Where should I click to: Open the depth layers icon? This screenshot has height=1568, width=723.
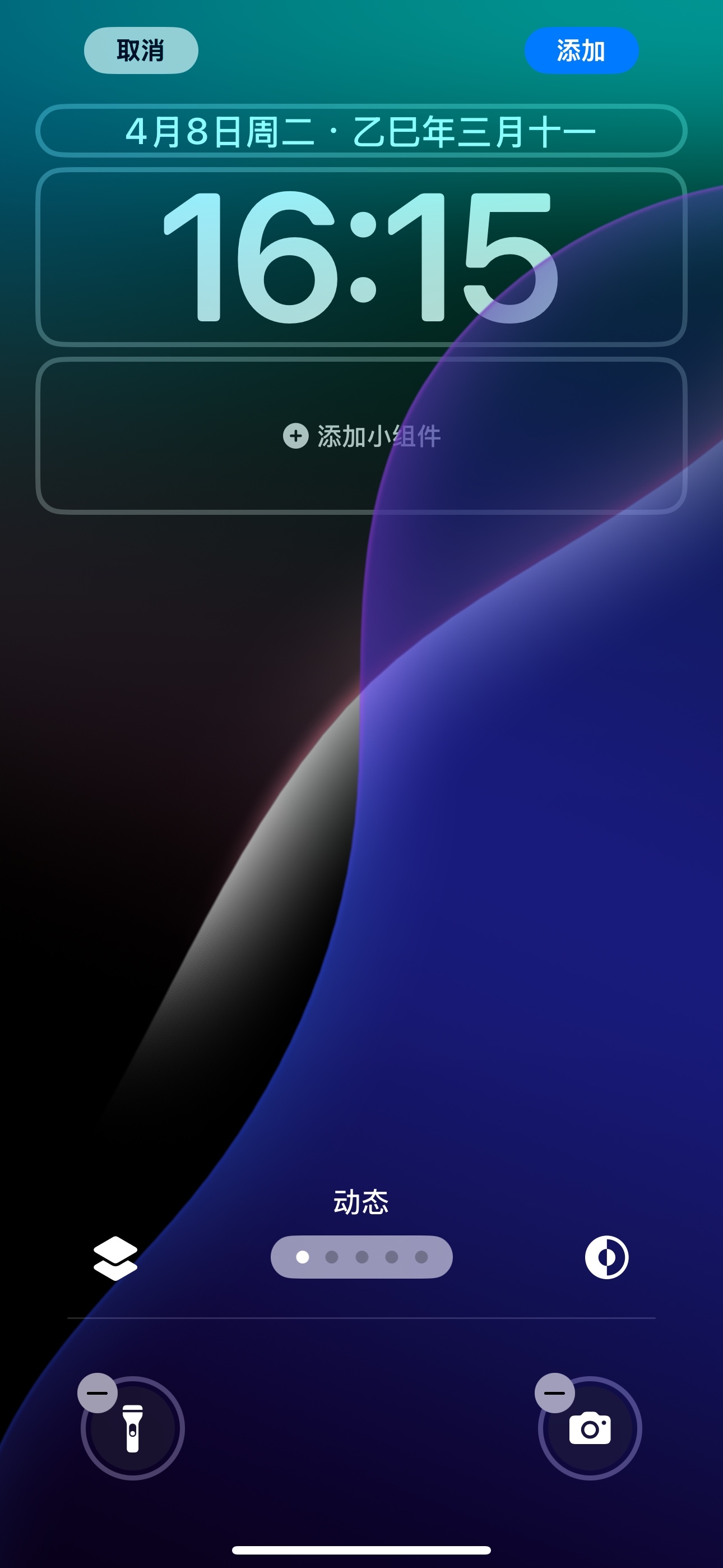point(115,1257)
